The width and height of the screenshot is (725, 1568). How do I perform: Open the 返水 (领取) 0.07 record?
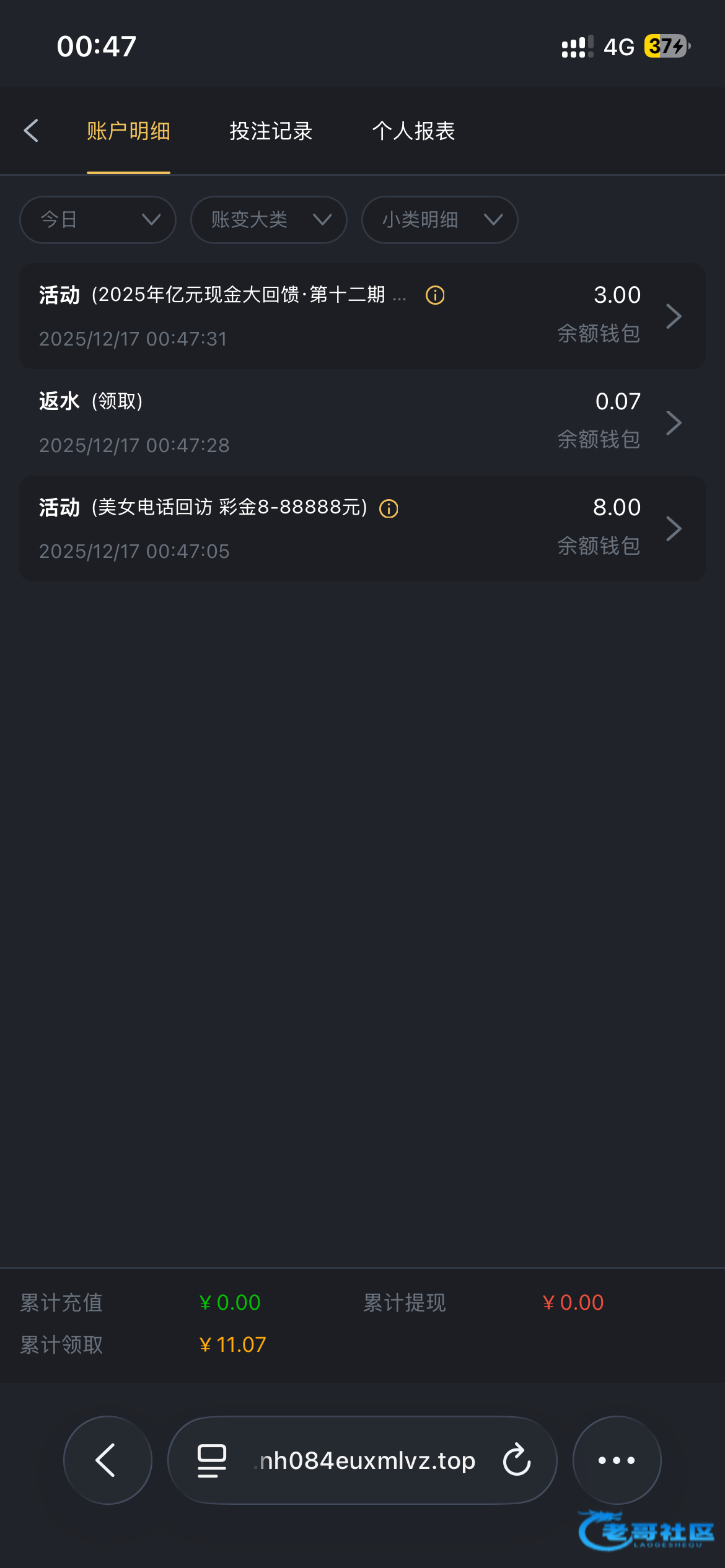[x=362, y=423]
